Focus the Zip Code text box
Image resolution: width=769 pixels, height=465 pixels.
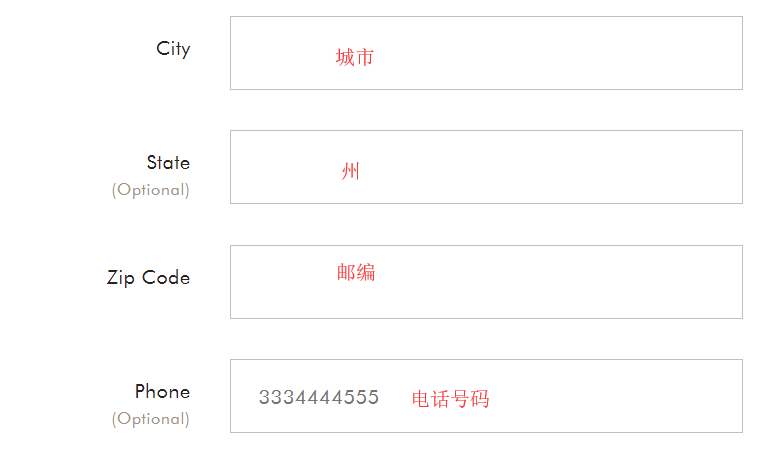pos(486,282)
